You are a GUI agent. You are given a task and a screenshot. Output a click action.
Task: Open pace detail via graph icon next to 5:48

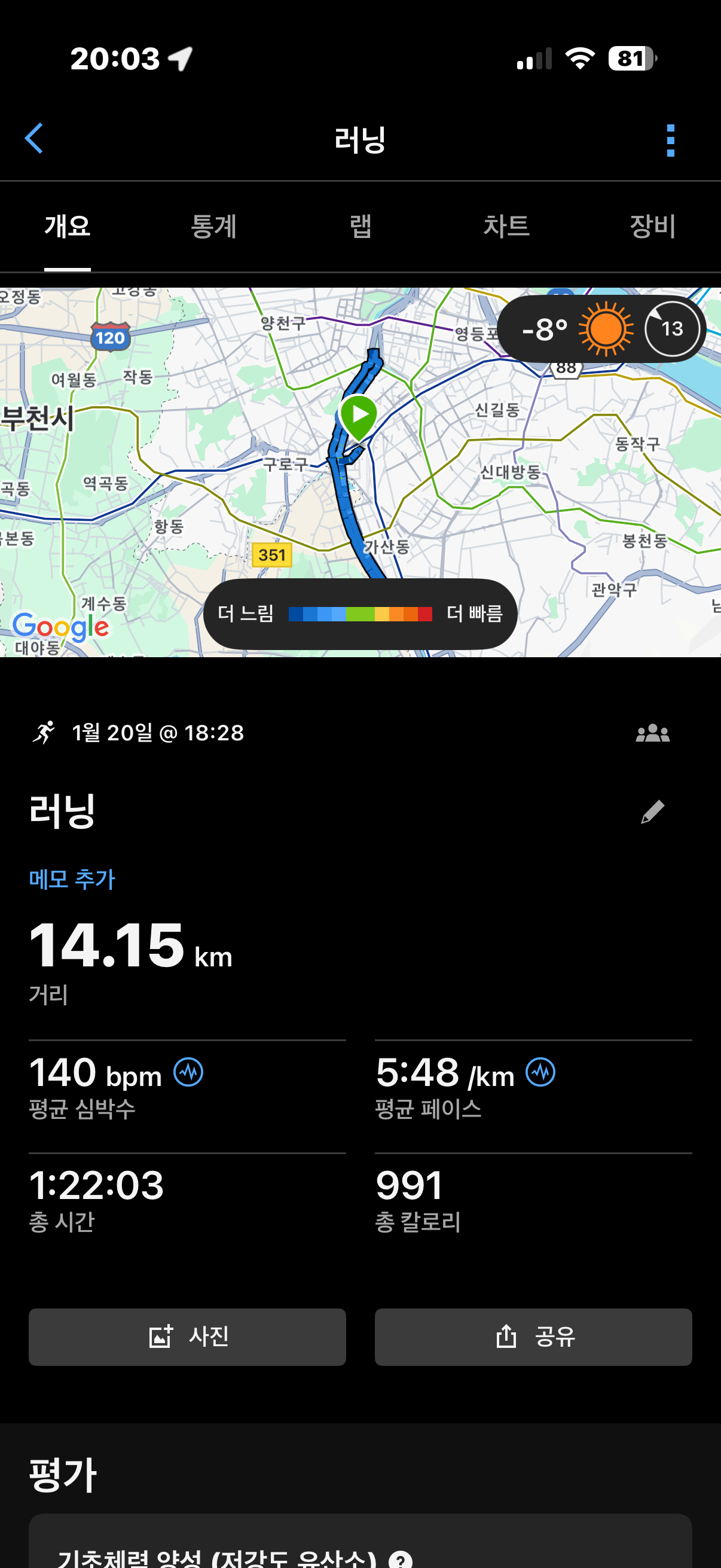[x=541, y=1072]
